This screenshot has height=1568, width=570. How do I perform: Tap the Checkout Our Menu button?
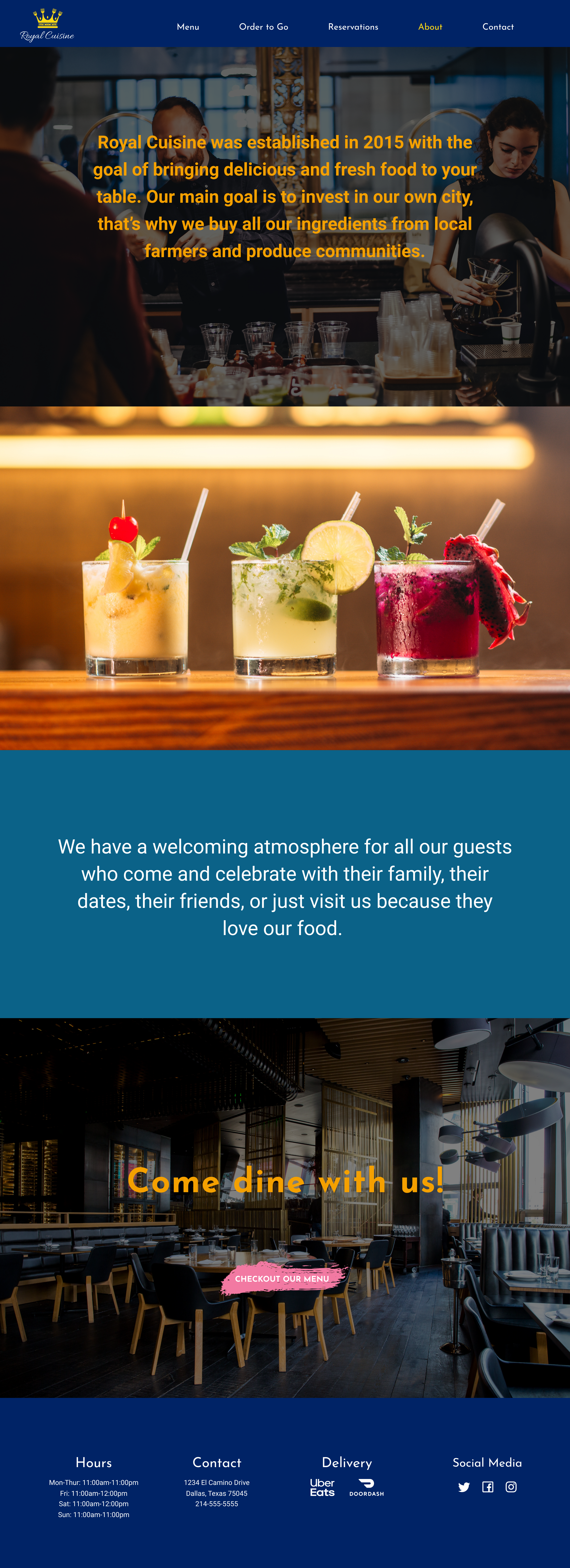click(x=282, y=1278)
